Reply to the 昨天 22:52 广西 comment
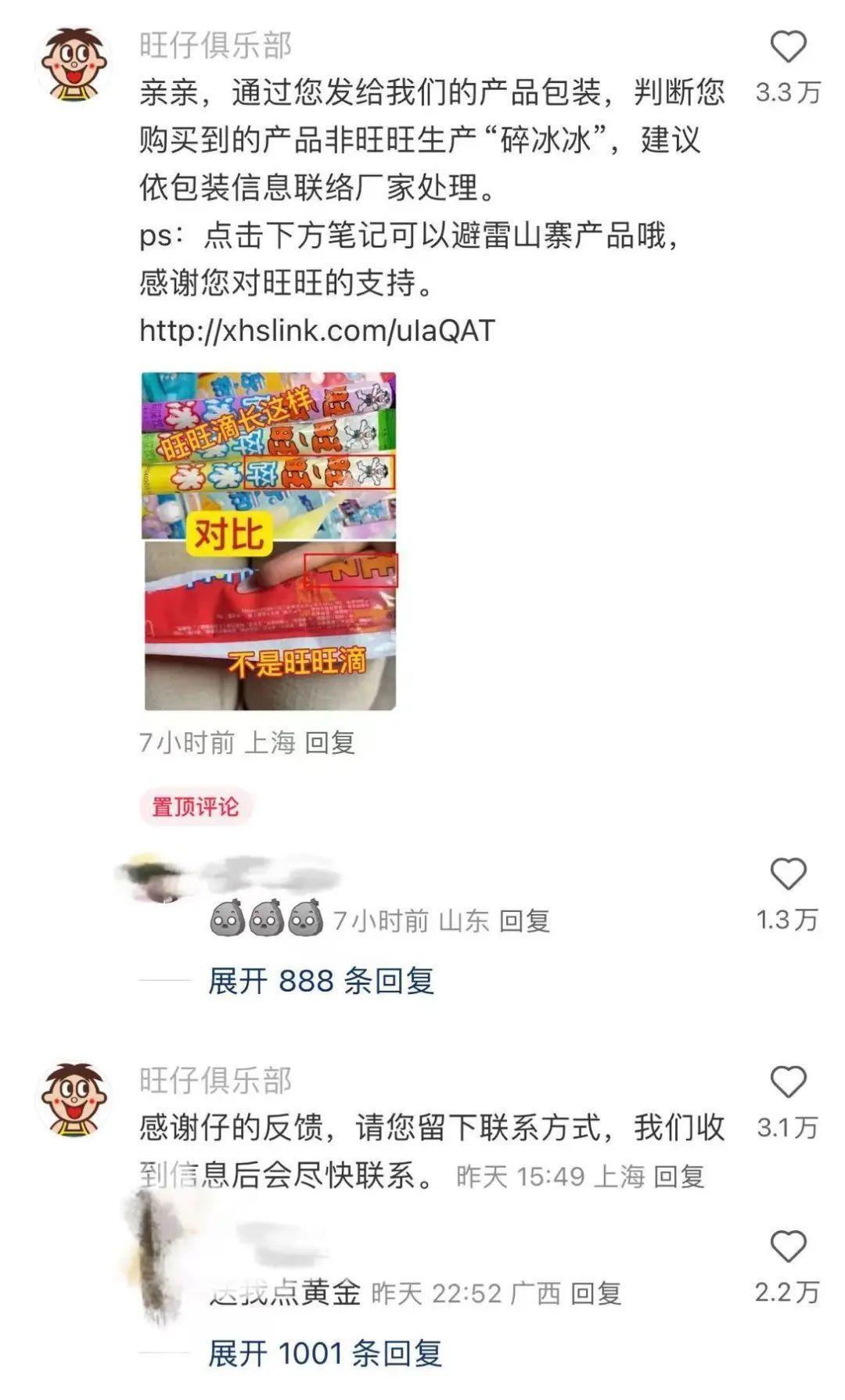 (x=595, y=1294)
